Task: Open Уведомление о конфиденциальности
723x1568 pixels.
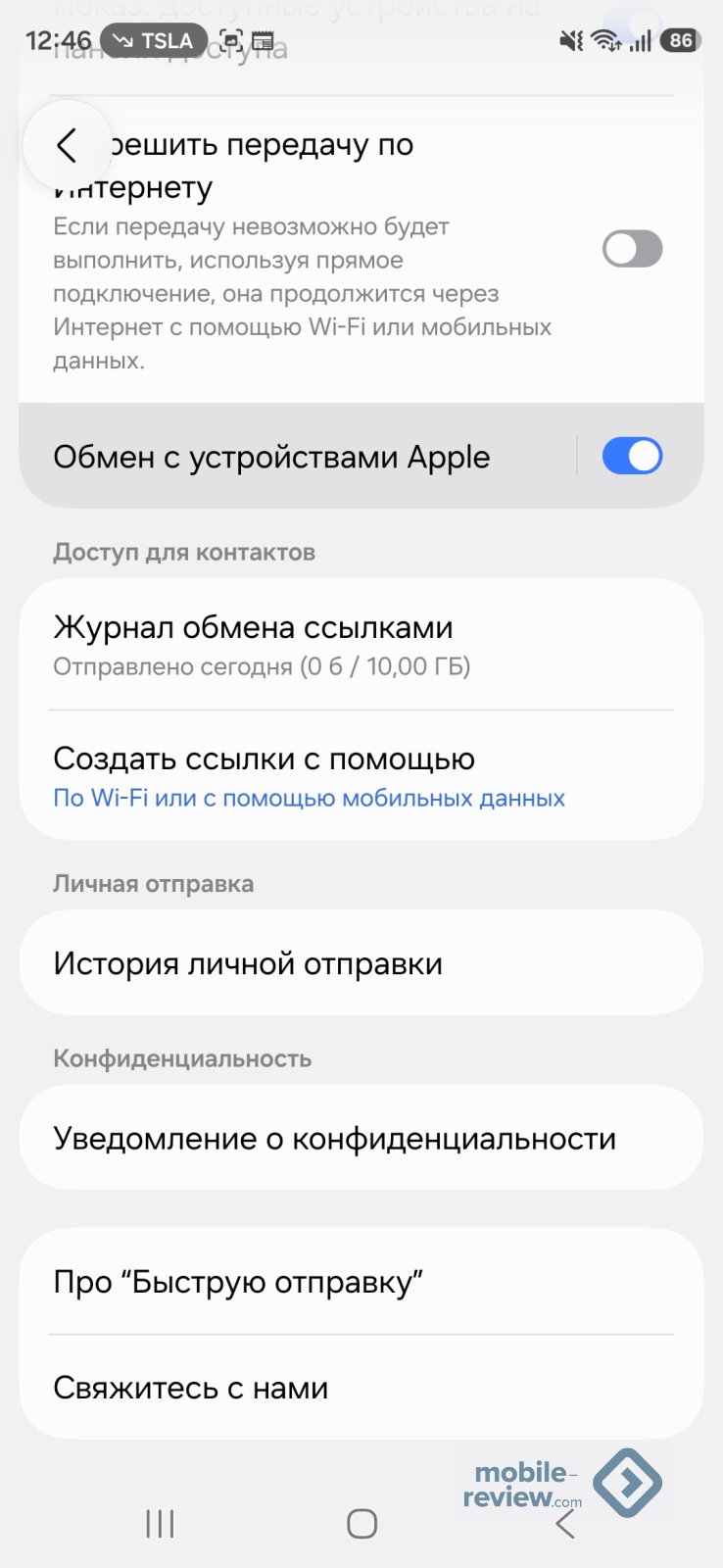Action: (x=361, y=1138)
